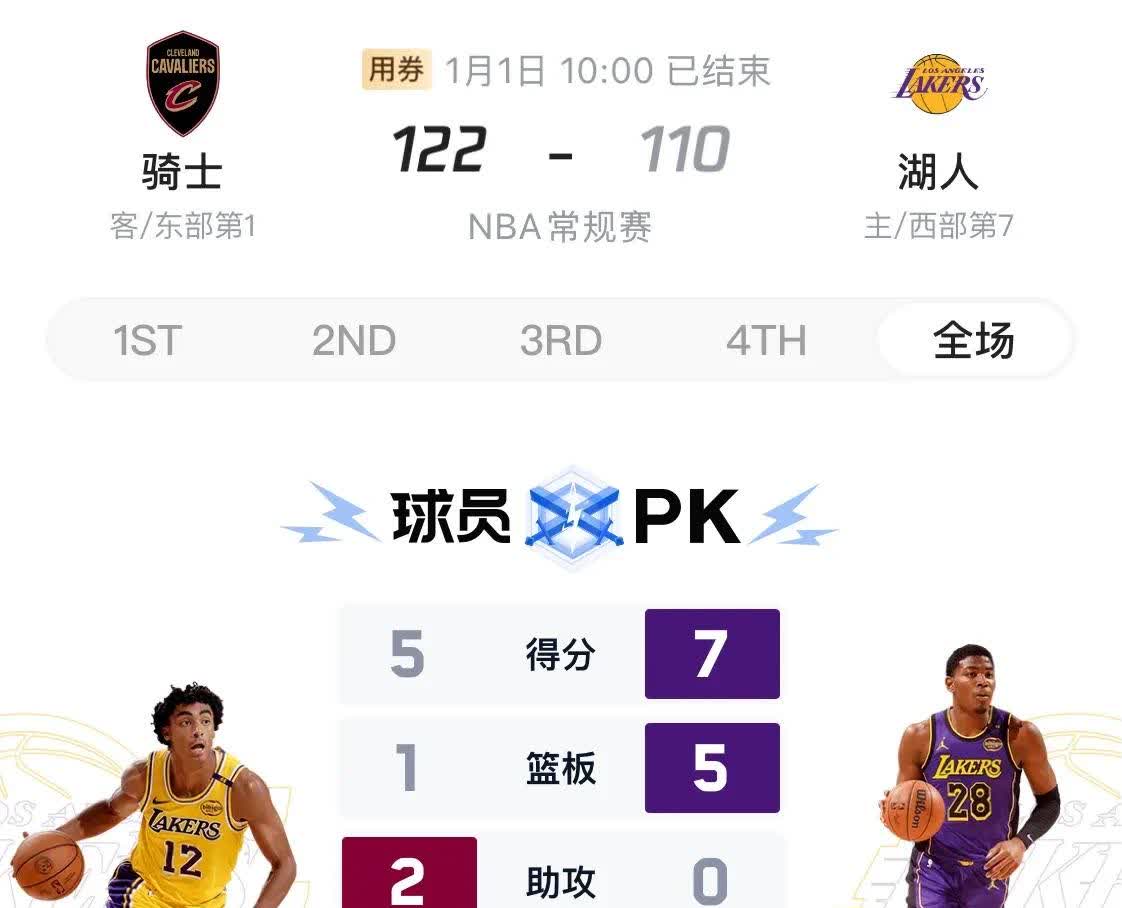View Lakers player number 28 profile
The image size is (1122, 908).
tap(965, 780)
